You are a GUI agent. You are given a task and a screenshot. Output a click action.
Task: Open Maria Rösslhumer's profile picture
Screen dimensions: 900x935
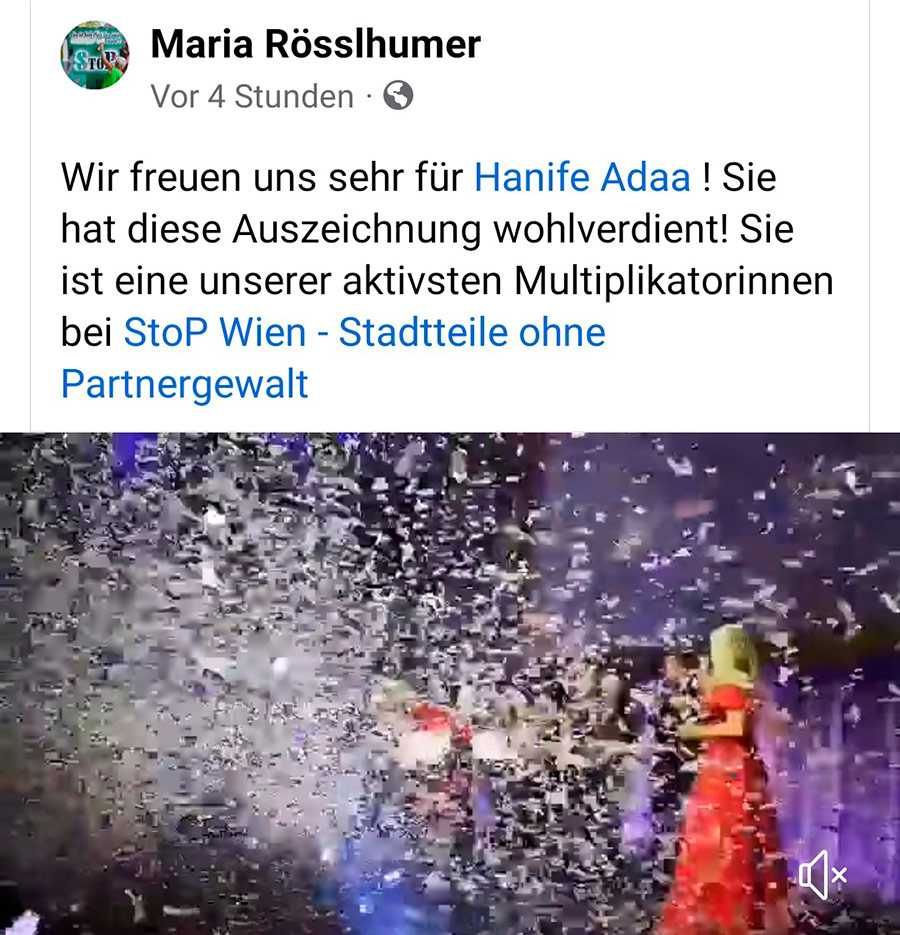pos(95,57)
